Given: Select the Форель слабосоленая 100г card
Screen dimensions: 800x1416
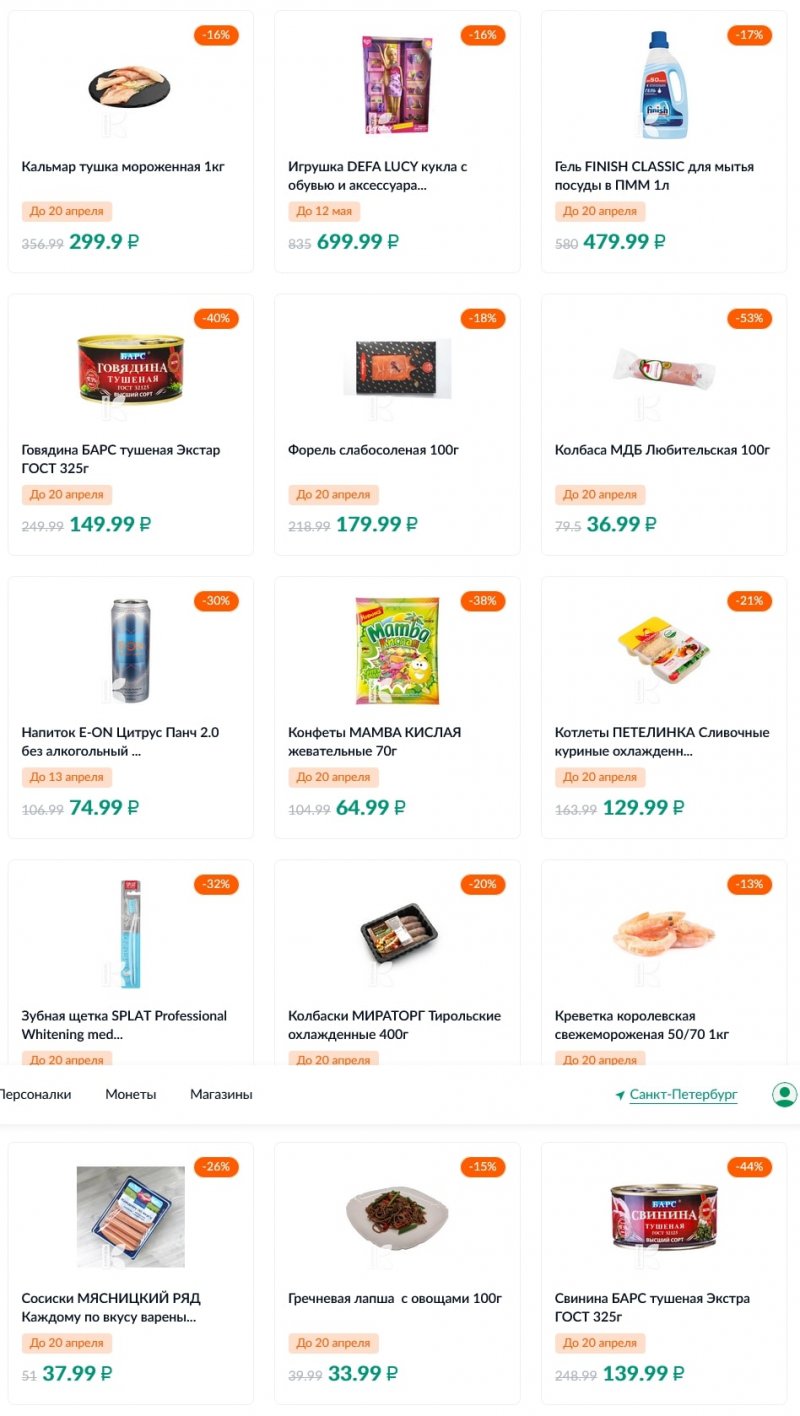Looking at the screenshot, I should click(397, 423).
